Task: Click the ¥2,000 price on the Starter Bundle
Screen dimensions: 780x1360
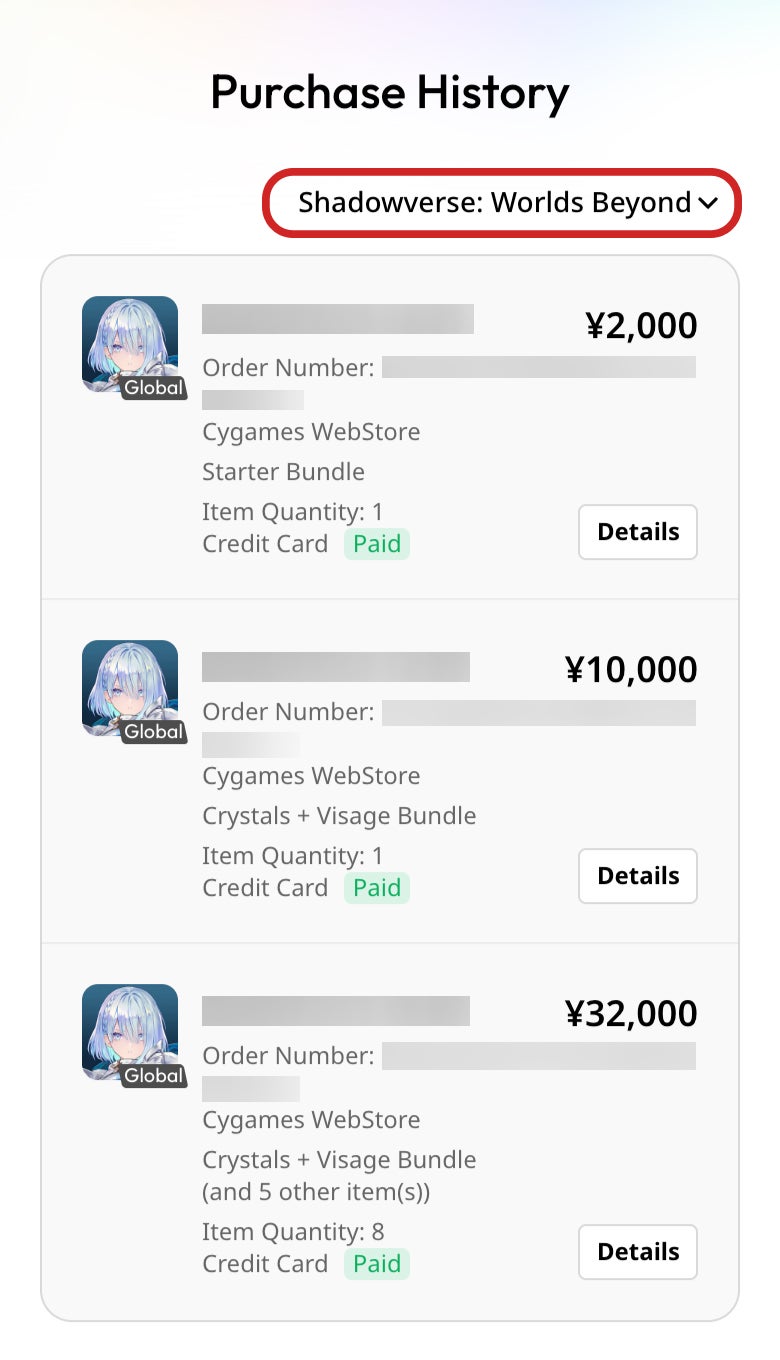Action: (x=643, y=325)
